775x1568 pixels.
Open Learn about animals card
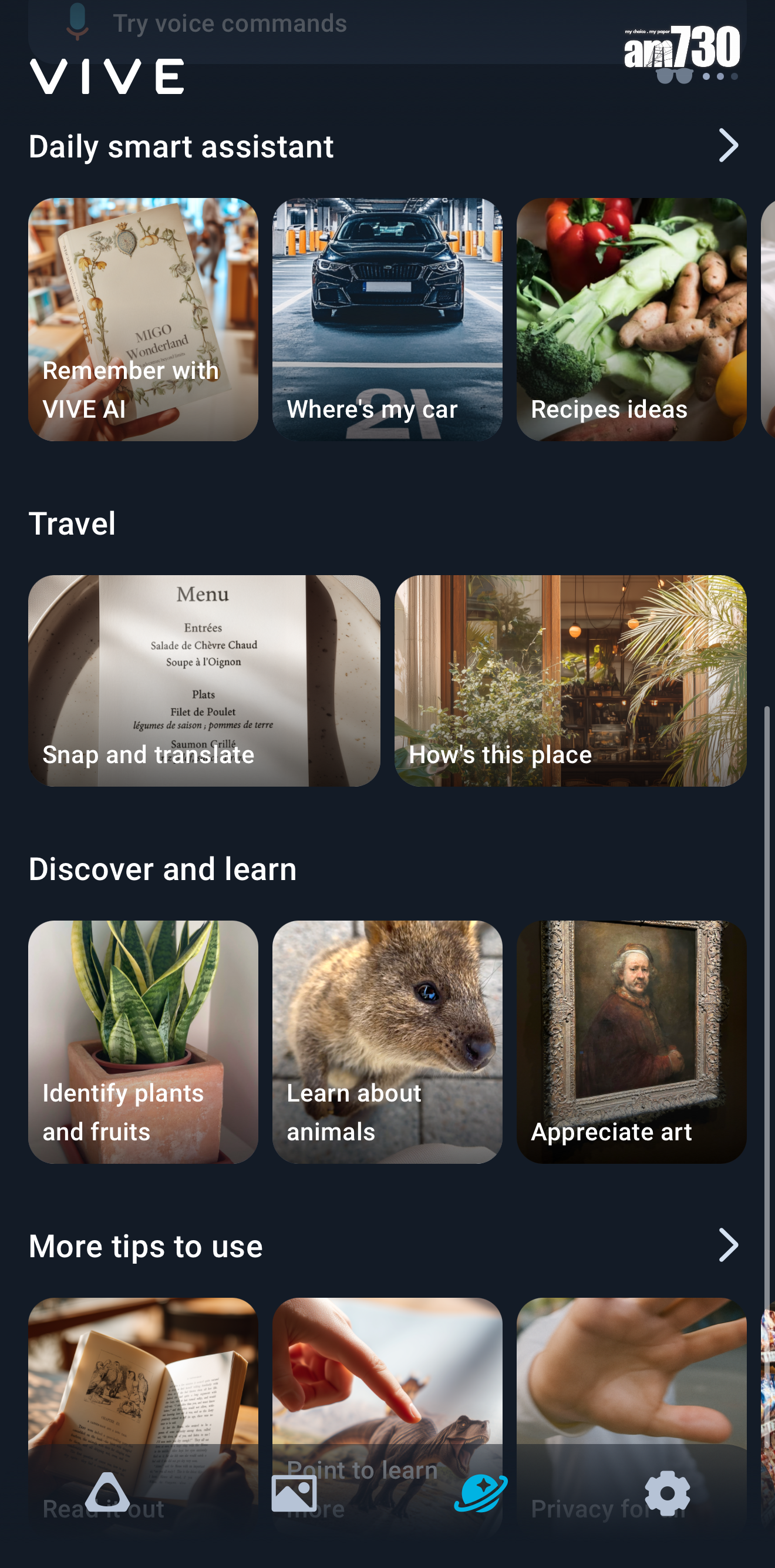387,1042
